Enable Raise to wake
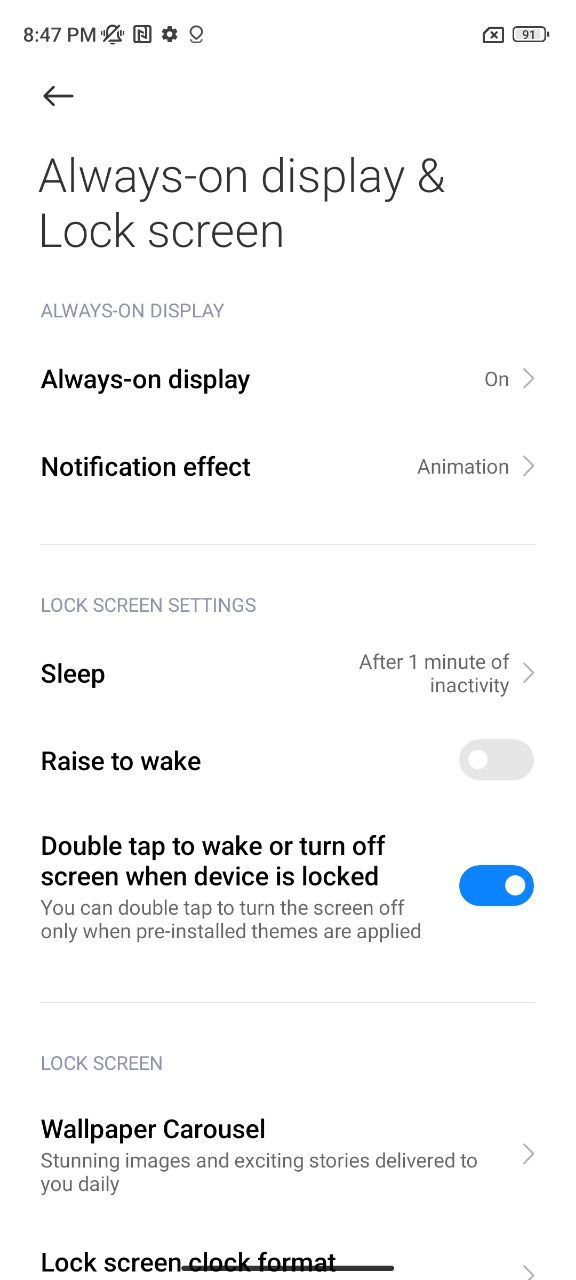Screen dimensions: 576x1280 click(496, 760)
